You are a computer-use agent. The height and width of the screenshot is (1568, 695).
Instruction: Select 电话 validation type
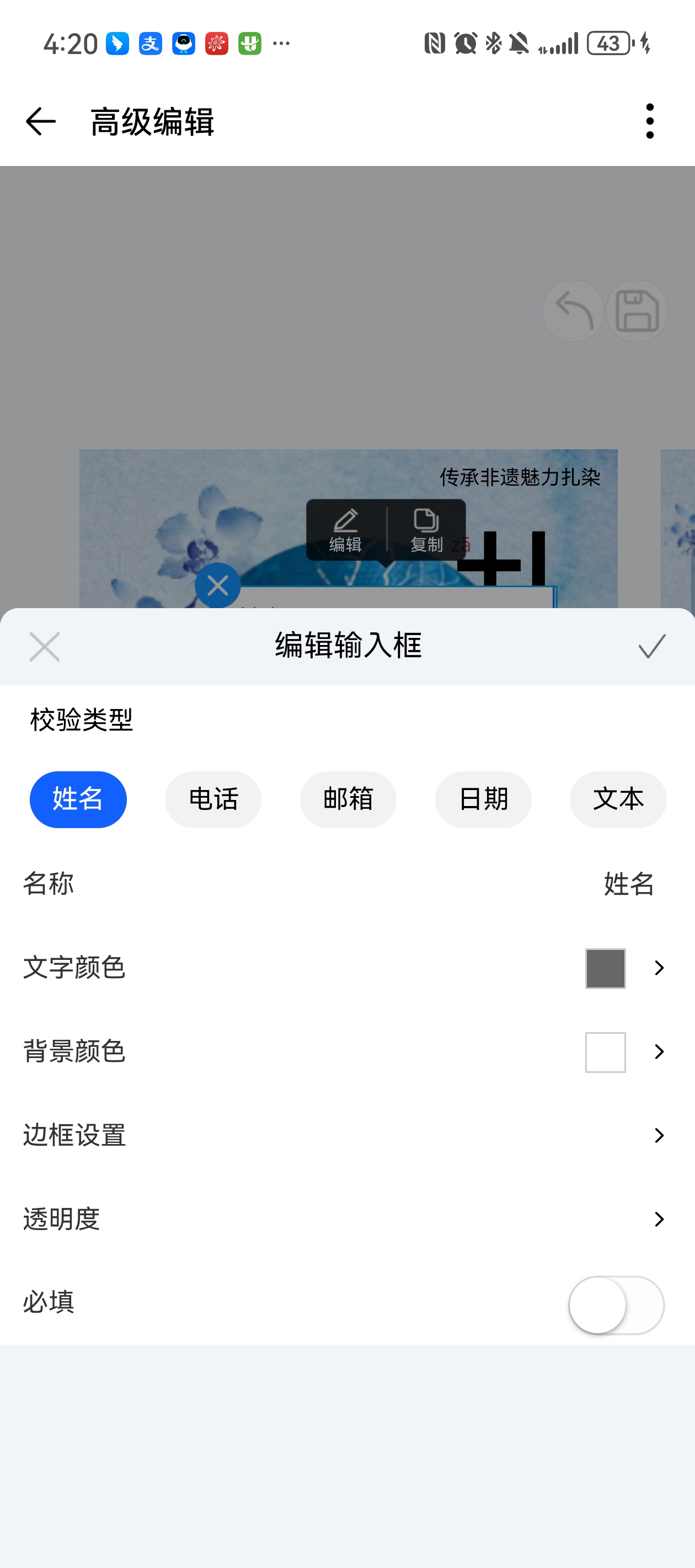point(212,799)
